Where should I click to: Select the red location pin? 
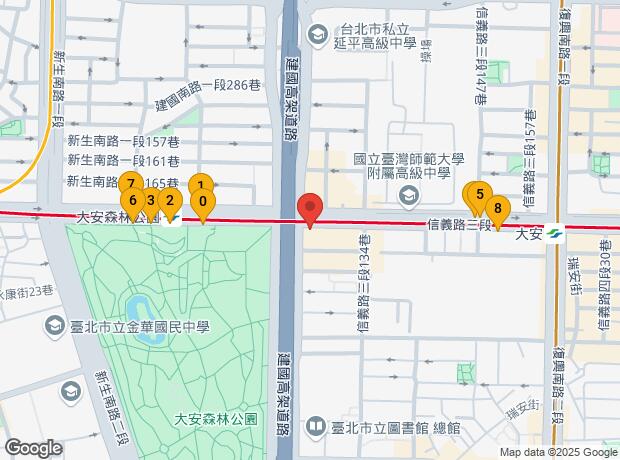point(310,208)
